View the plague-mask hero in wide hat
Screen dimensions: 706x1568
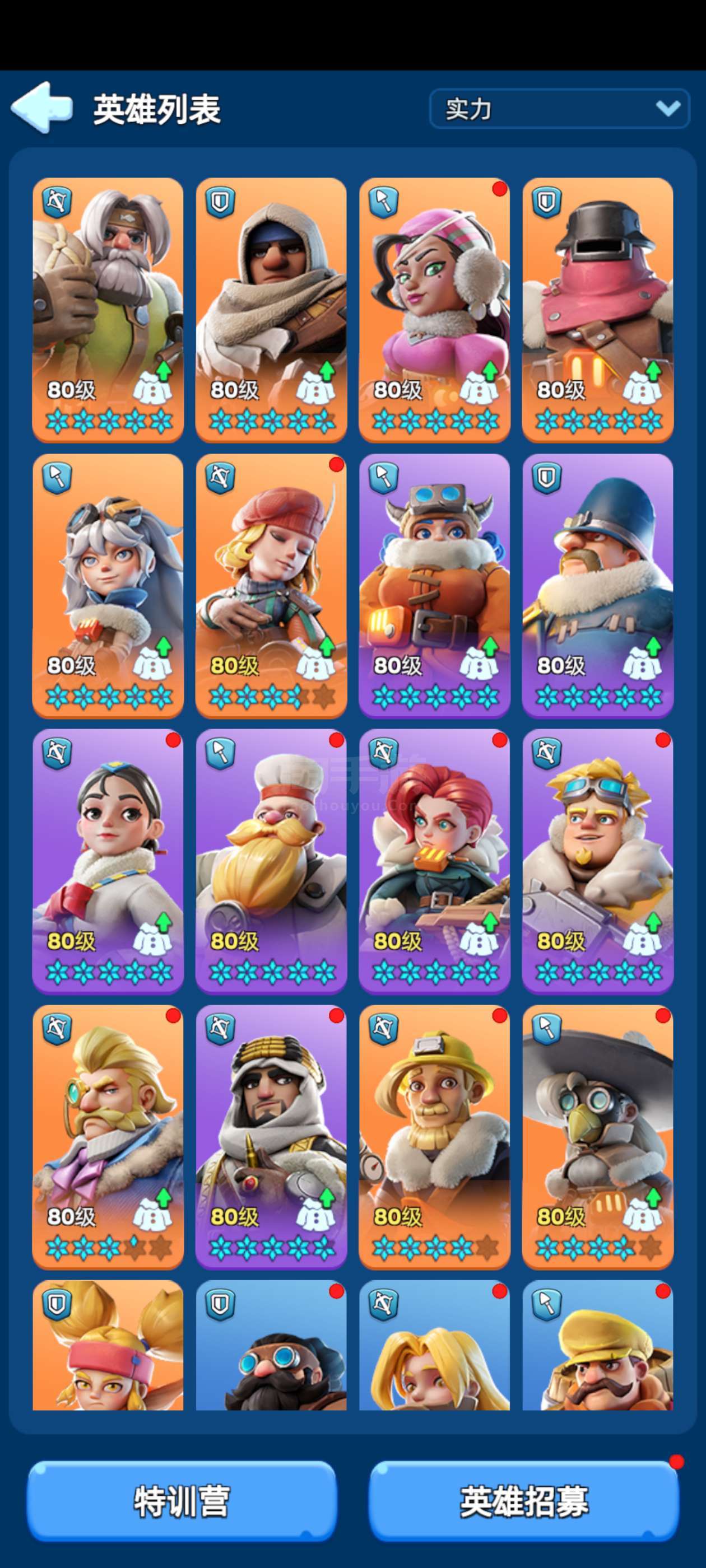[x=597, y=1137]
